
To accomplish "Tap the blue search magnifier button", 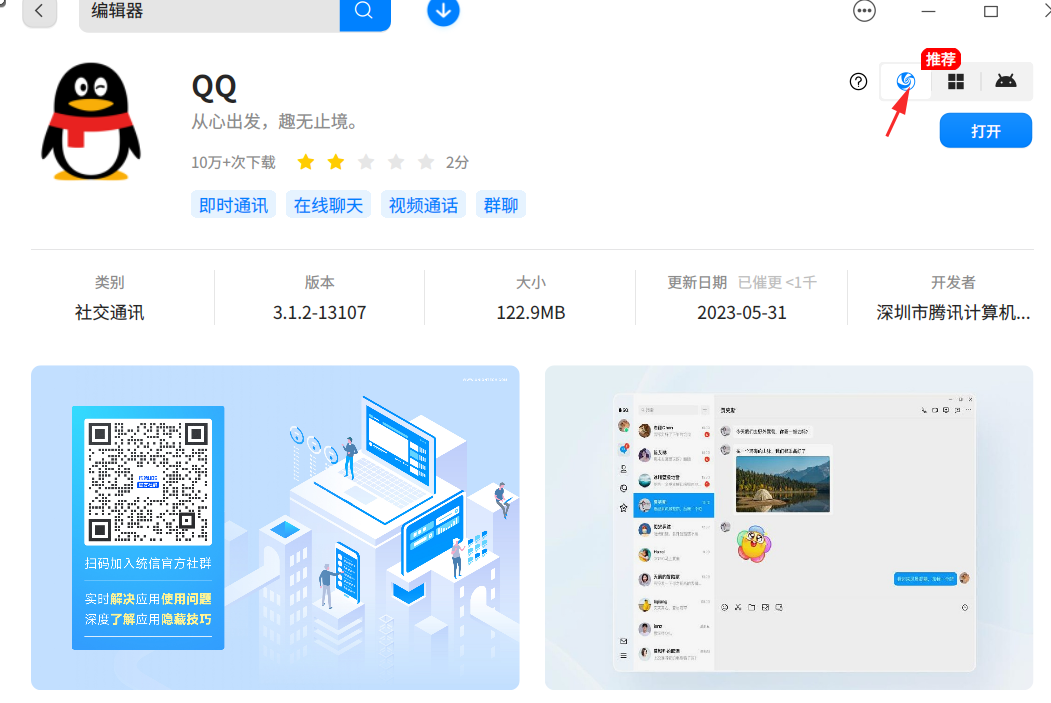I will click(364, 11).
